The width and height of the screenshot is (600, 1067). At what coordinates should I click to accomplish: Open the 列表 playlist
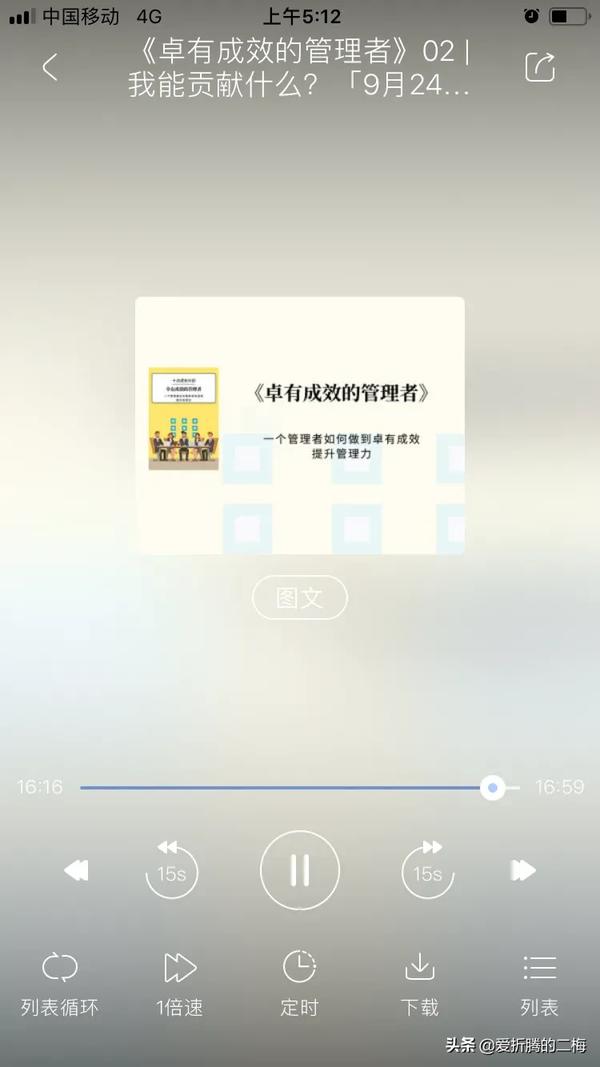coord(539,983)
